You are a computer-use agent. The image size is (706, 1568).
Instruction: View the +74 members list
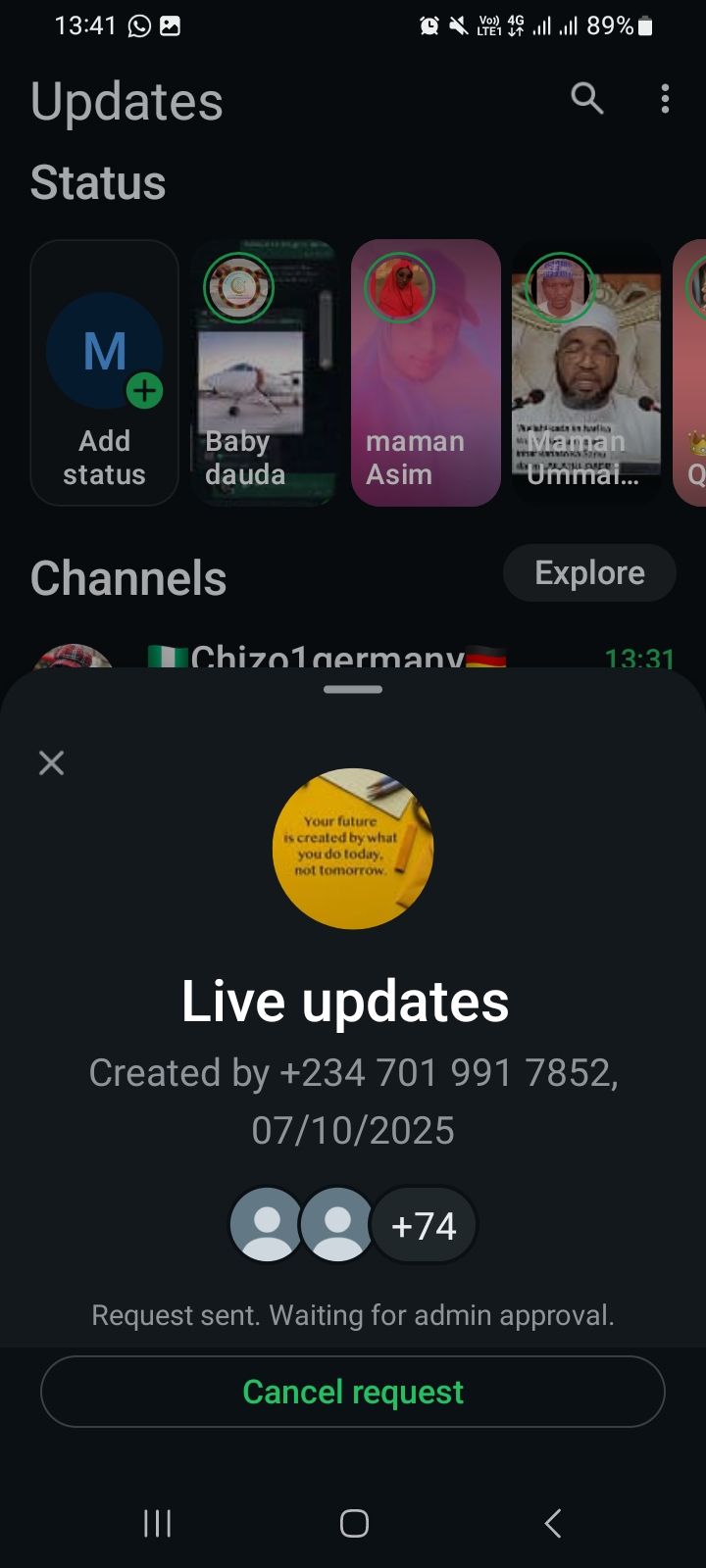click(x=424, y=1225)
